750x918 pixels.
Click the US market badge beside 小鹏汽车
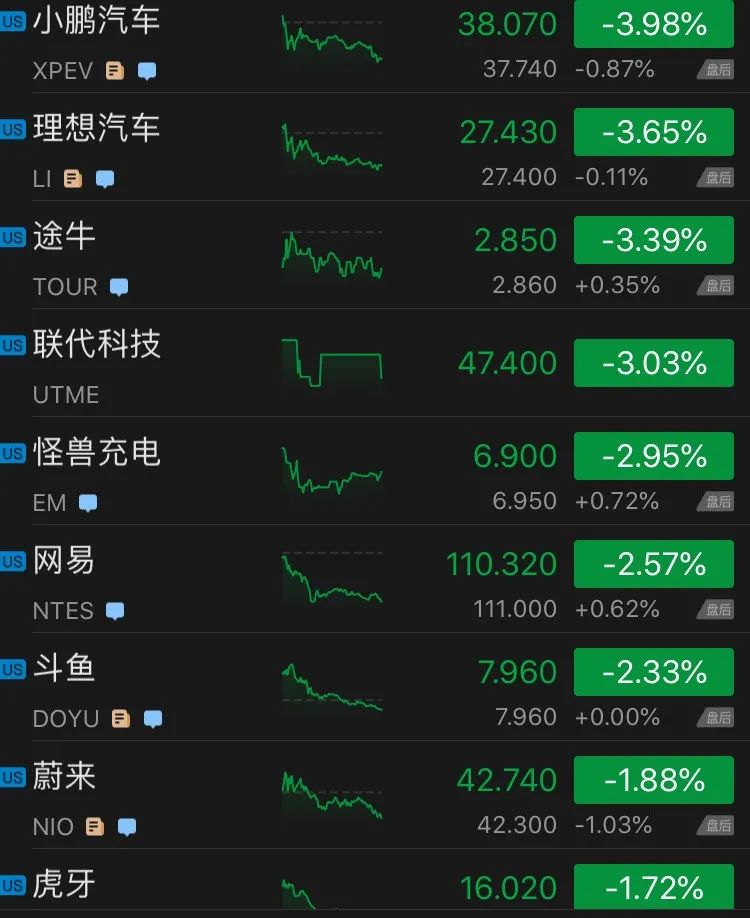pyautogui.click(x=13, y=20)
